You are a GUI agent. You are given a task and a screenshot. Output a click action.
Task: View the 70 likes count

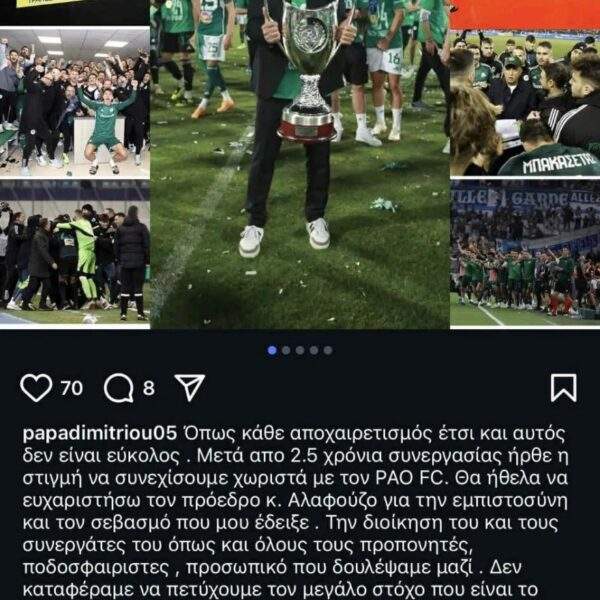pos(72,388)
